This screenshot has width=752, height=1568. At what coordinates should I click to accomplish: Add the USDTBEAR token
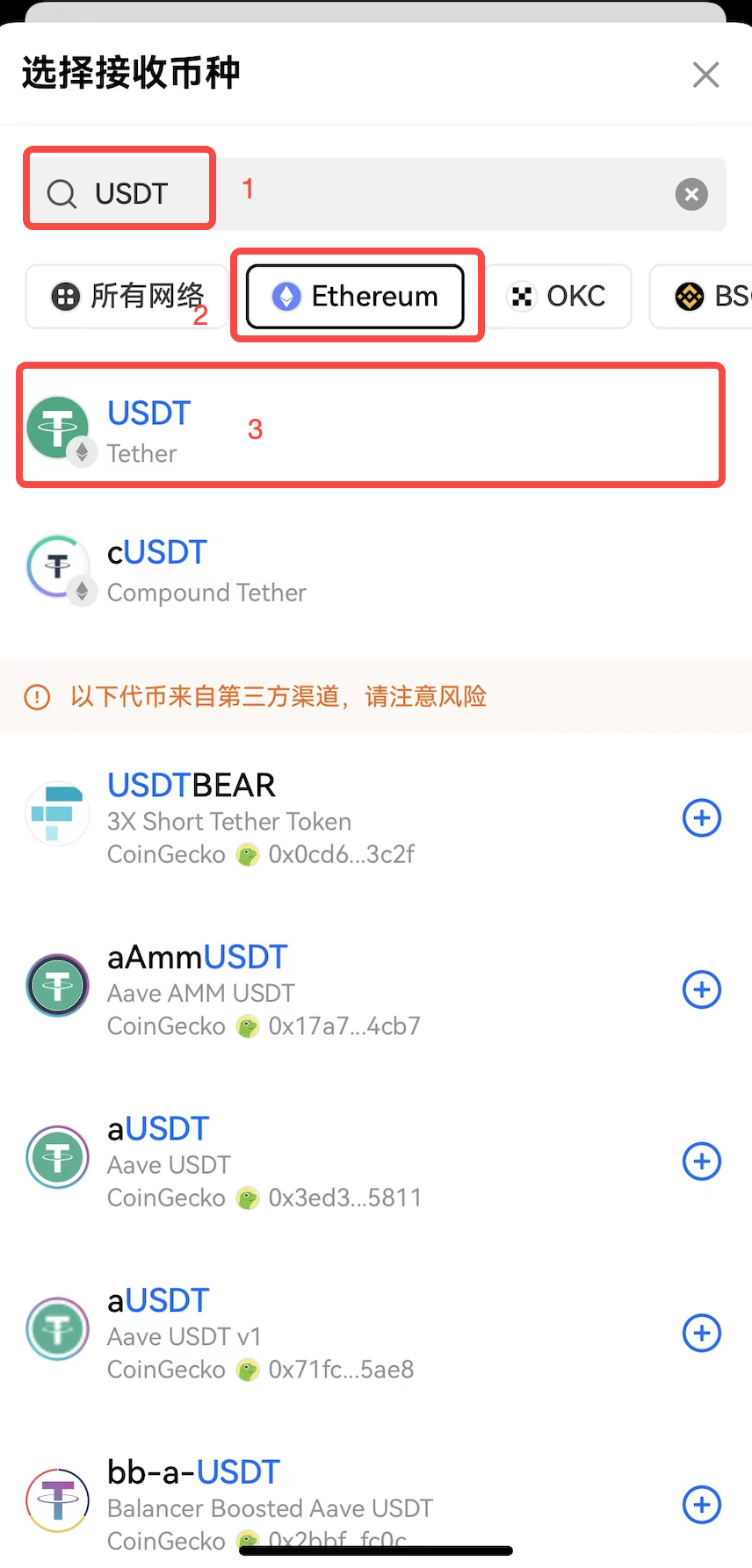[701, 818]
